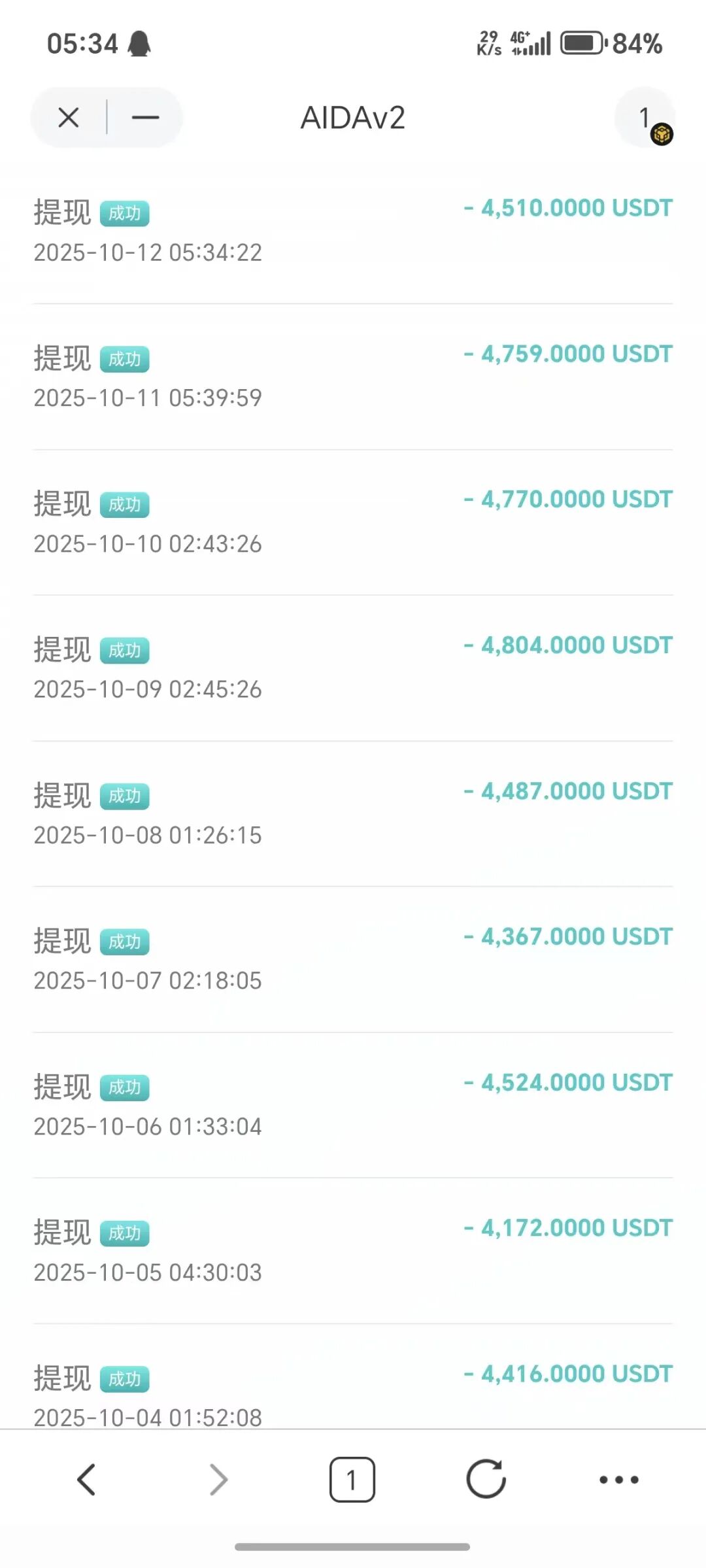Minimize the page using the dash button

tap(145, 118)
